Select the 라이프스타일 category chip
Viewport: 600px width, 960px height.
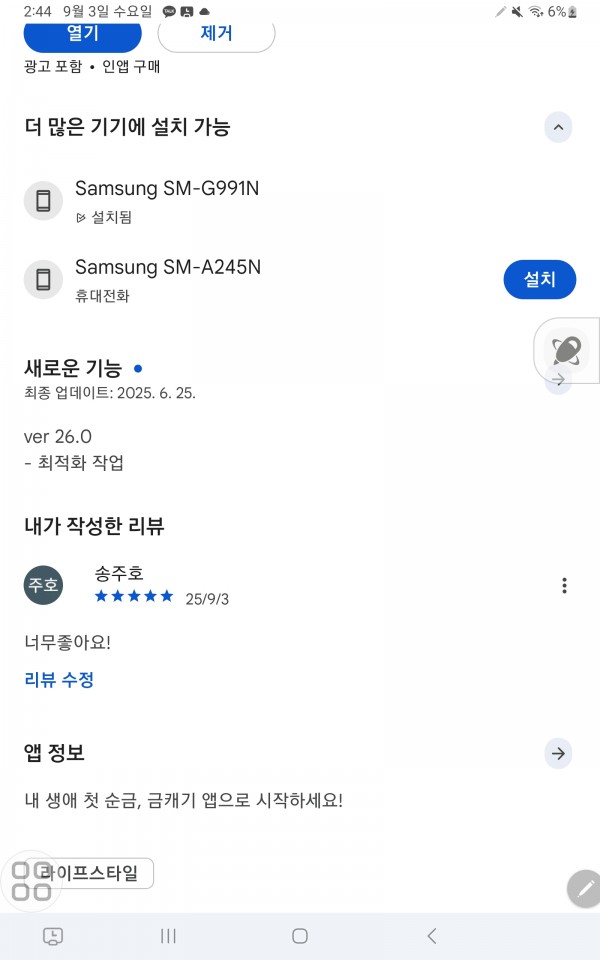[89, 873]
